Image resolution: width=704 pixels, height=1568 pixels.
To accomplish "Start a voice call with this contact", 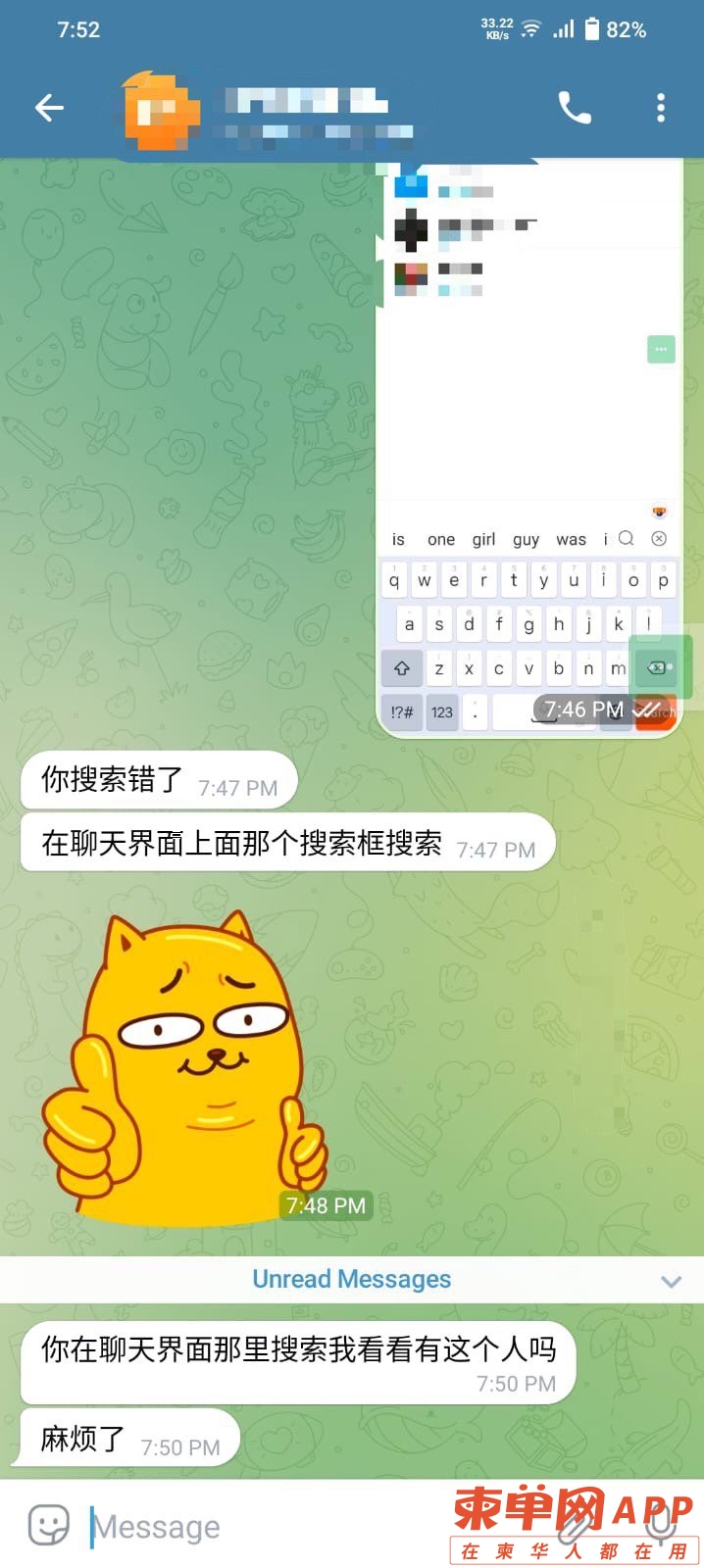I will click(x=575, y=108).
